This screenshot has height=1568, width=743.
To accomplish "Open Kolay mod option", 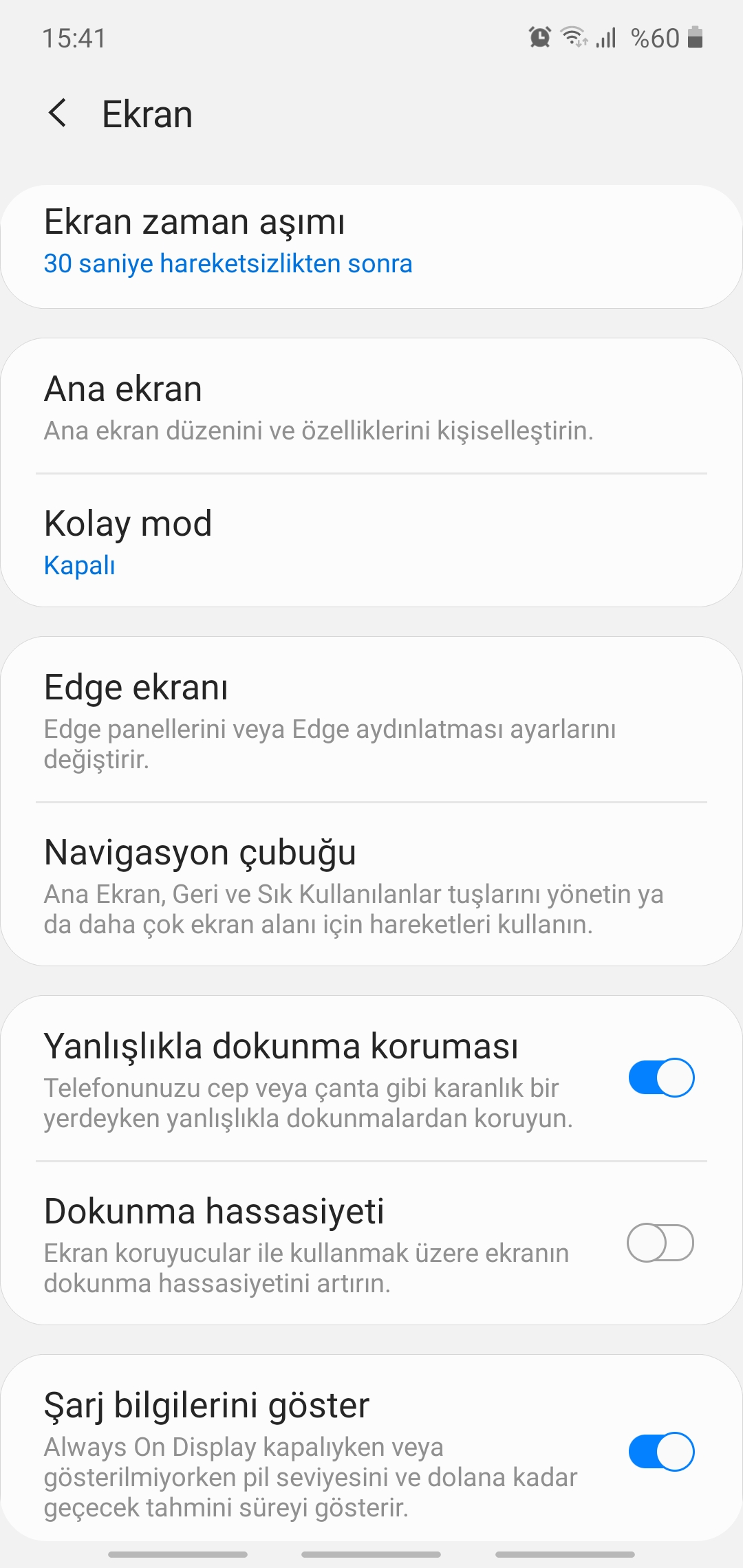I will tap(371, 541).
